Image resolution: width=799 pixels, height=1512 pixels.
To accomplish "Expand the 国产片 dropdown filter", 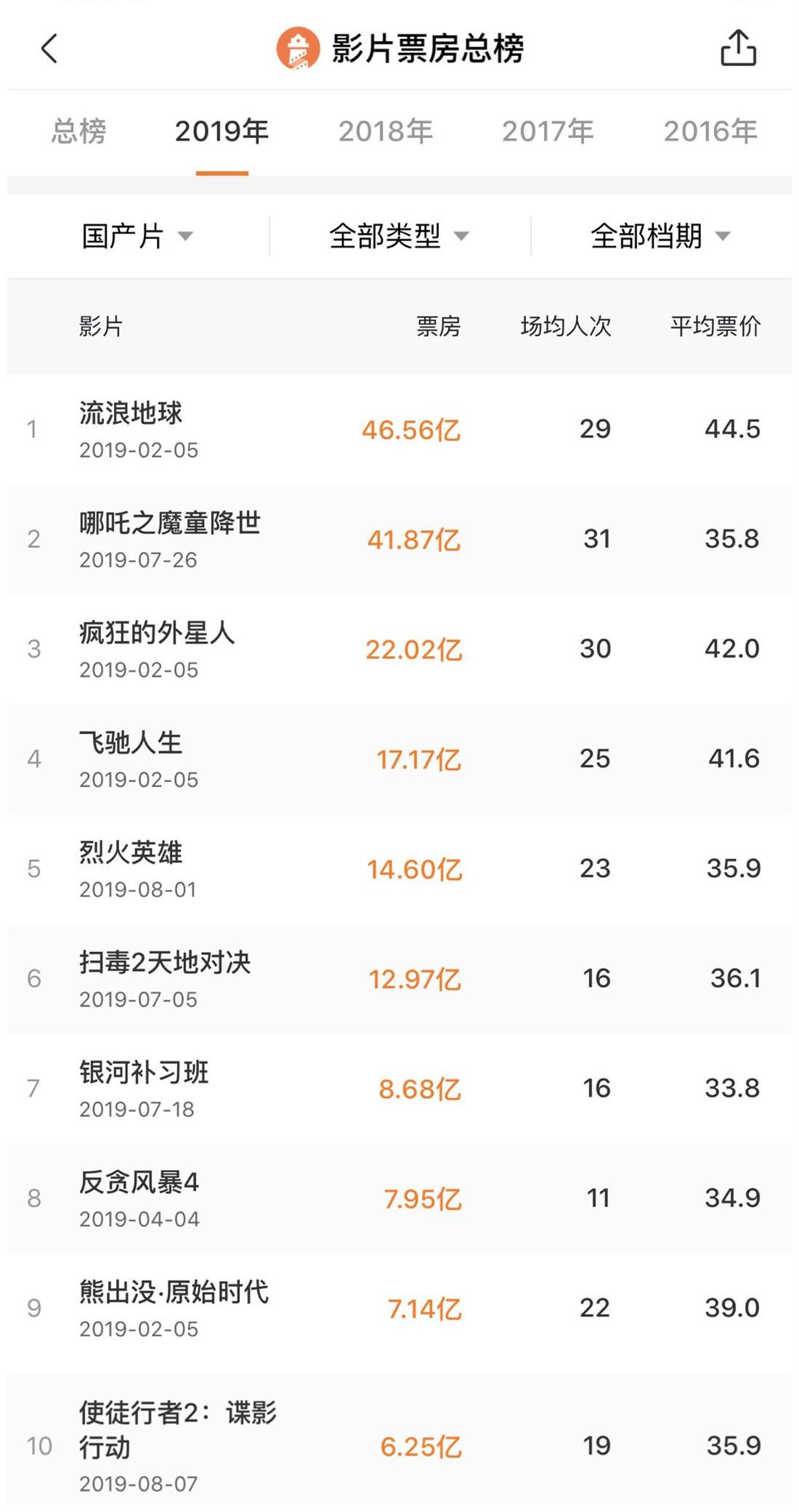I will click(137, 236).
